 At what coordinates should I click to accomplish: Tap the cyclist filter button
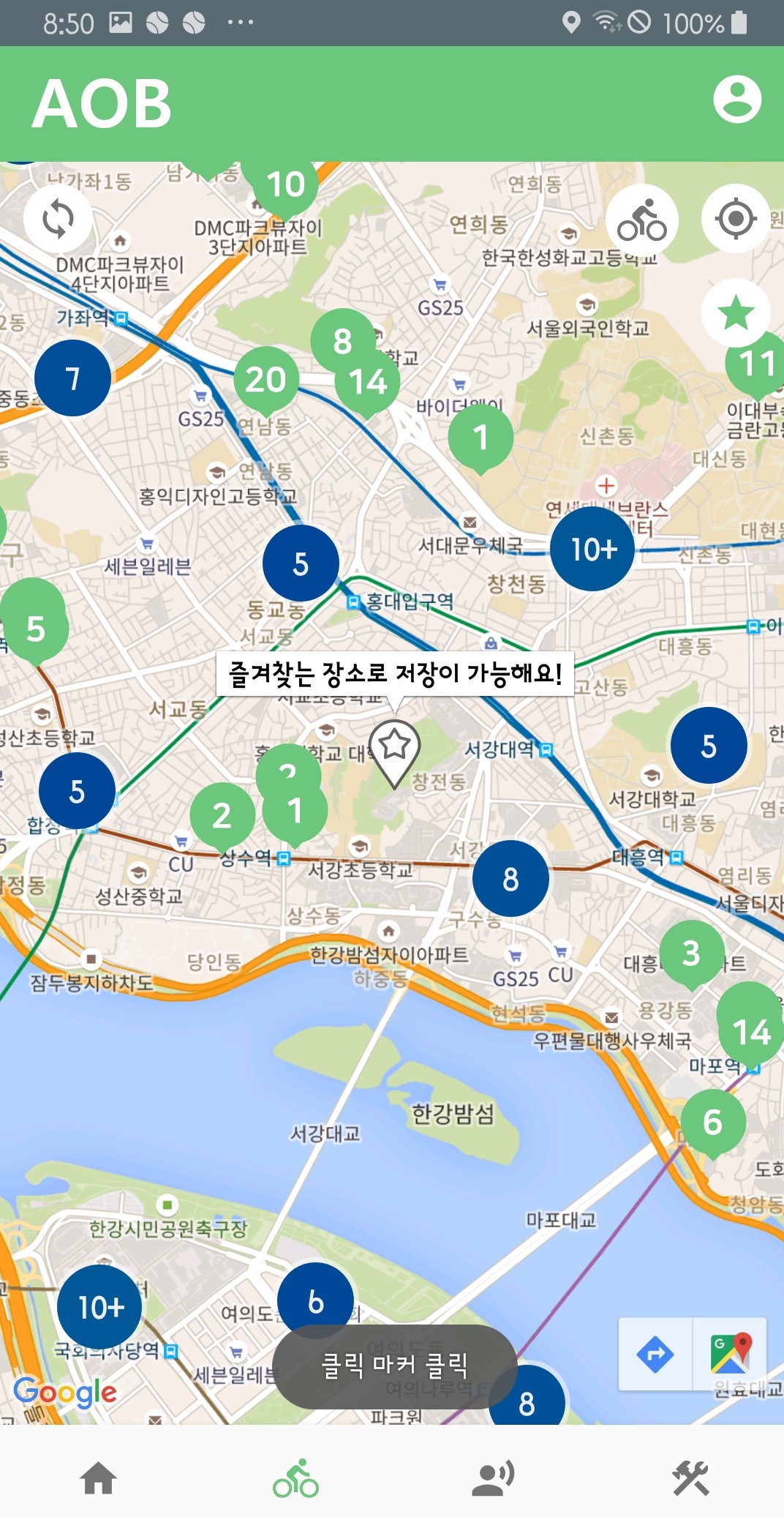coord(641,219)
